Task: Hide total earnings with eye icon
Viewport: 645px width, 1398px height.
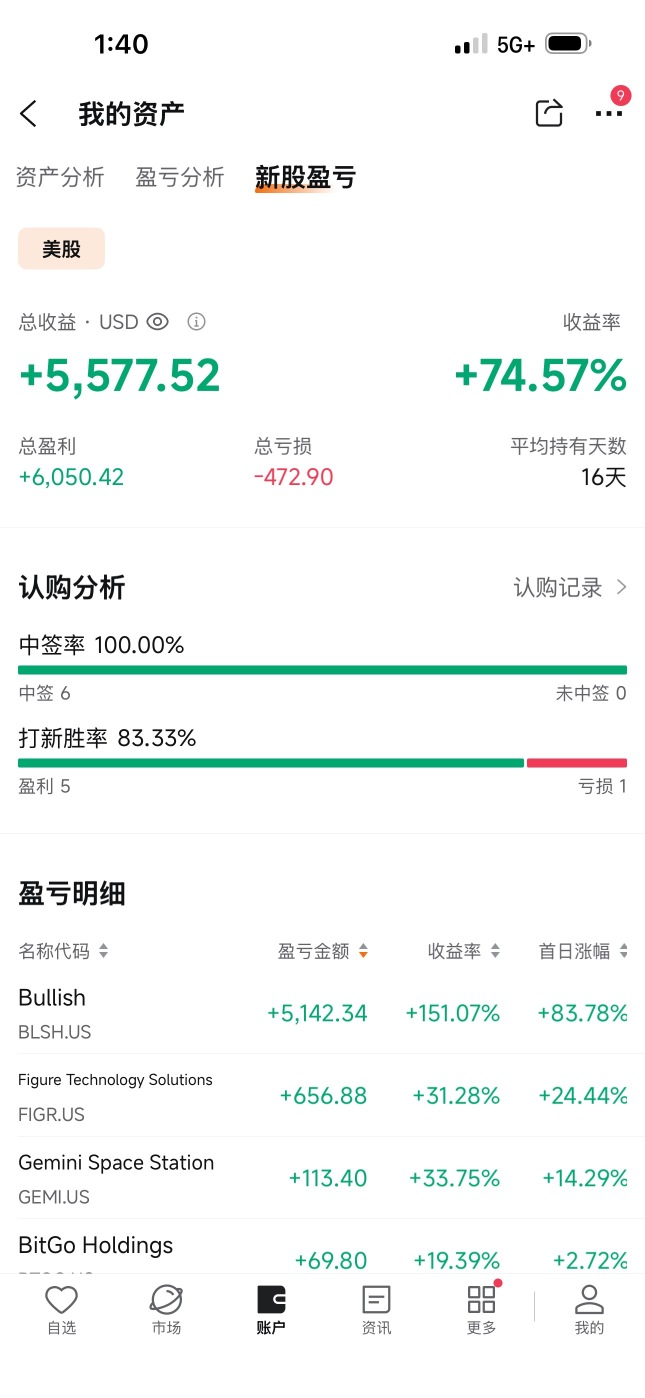Action: pos(157,322)
